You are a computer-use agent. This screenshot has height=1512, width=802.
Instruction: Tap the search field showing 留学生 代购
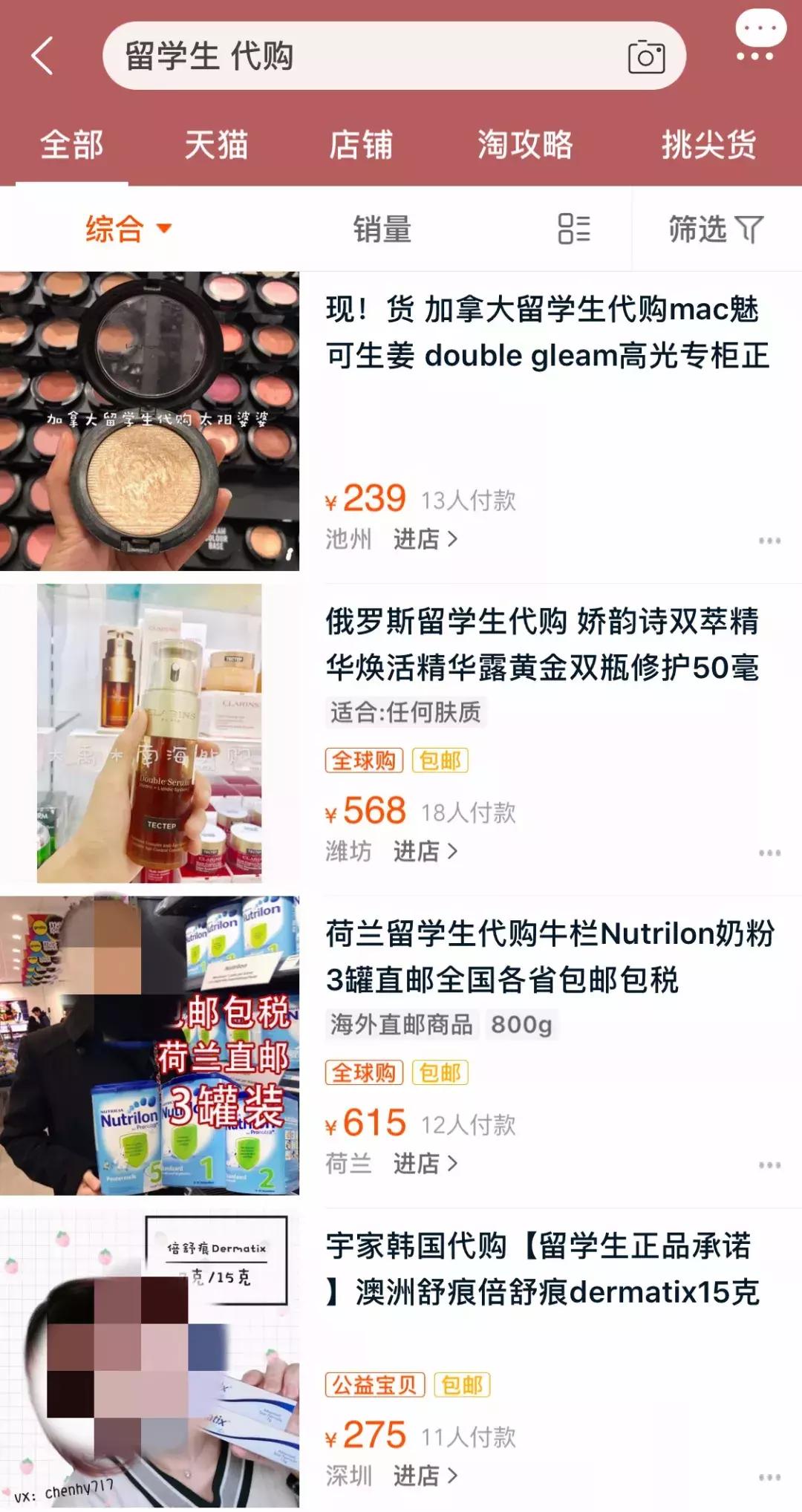pos(334,56)
